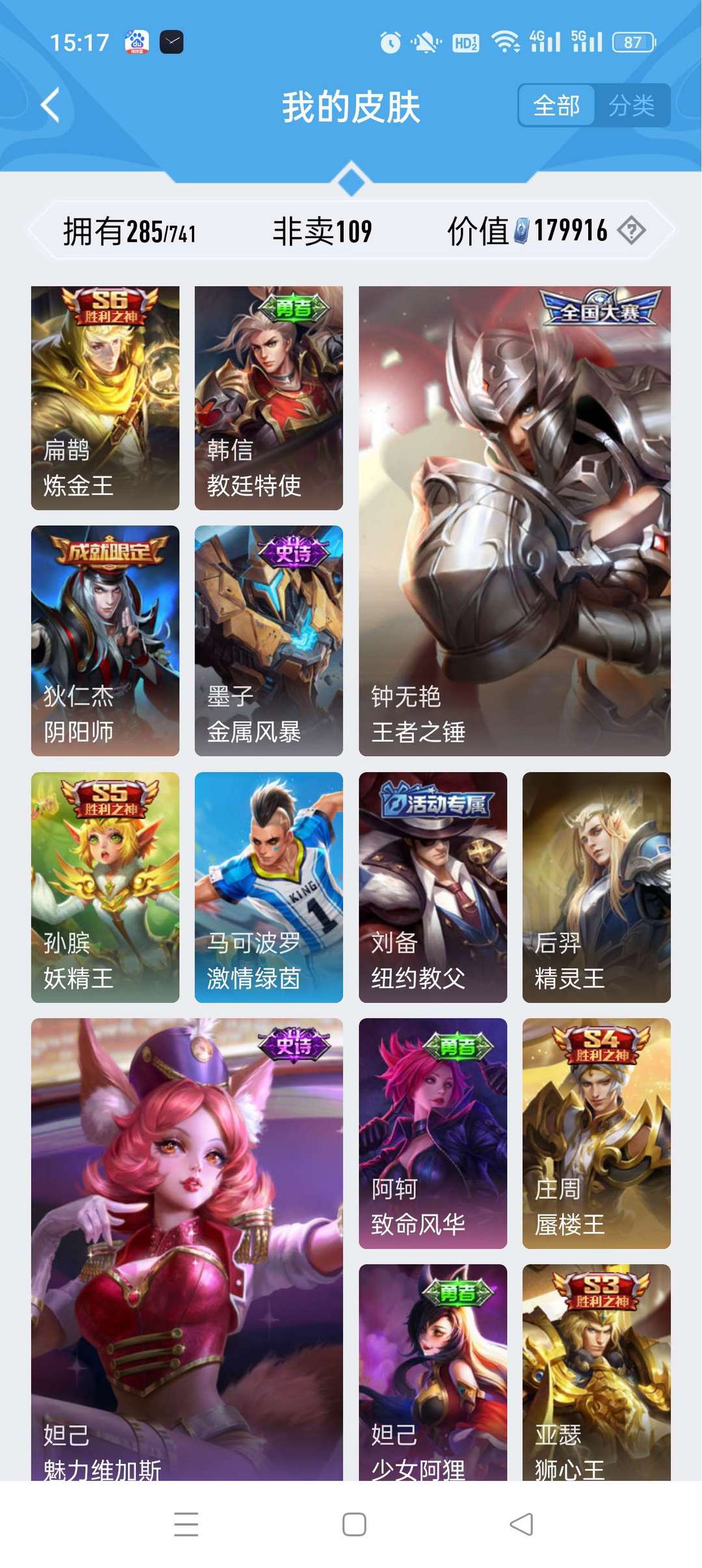
Task: Open the value help question icon
Action: point(631,231)
